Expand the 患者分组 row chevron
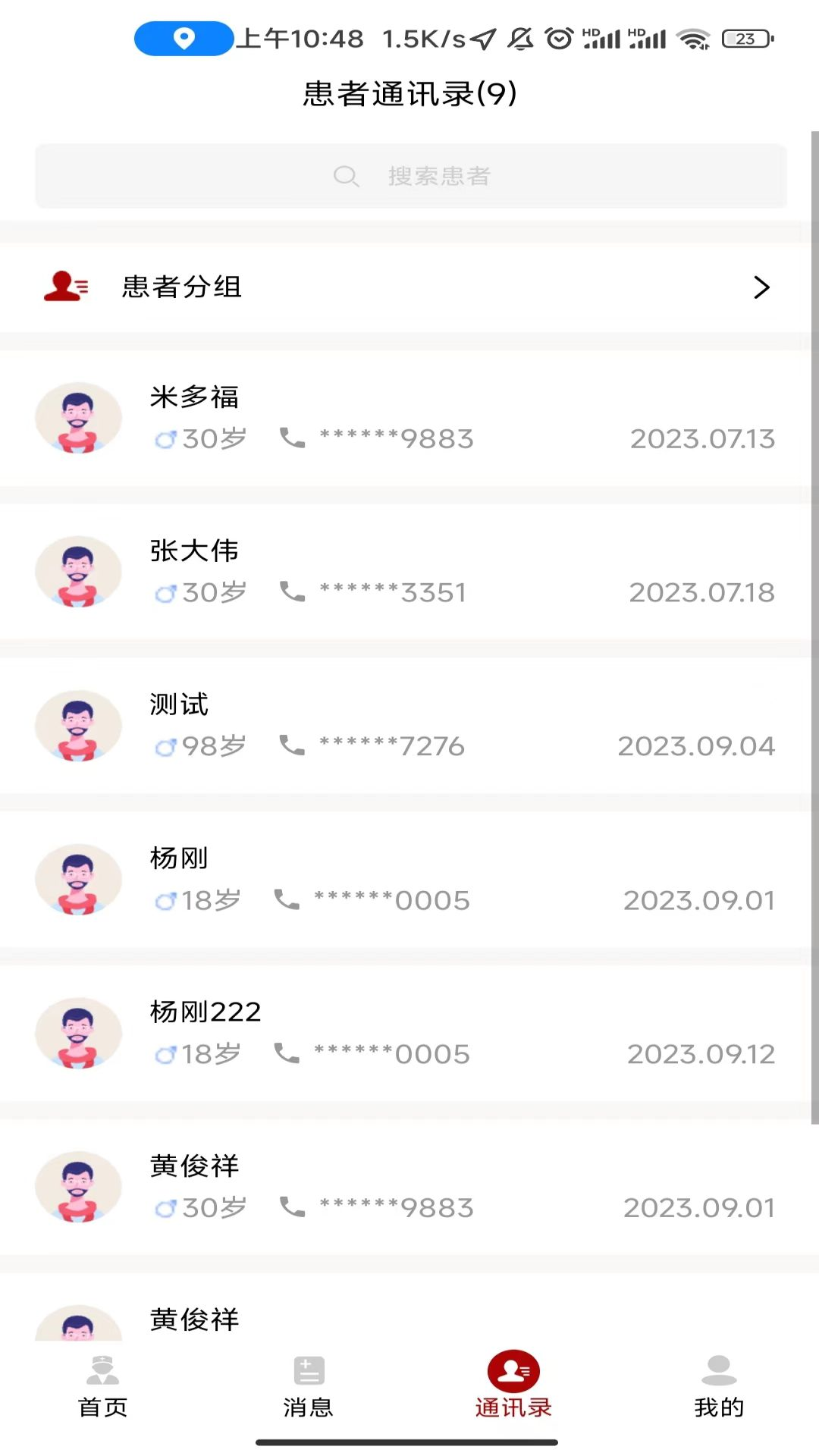 coord(761,287)
